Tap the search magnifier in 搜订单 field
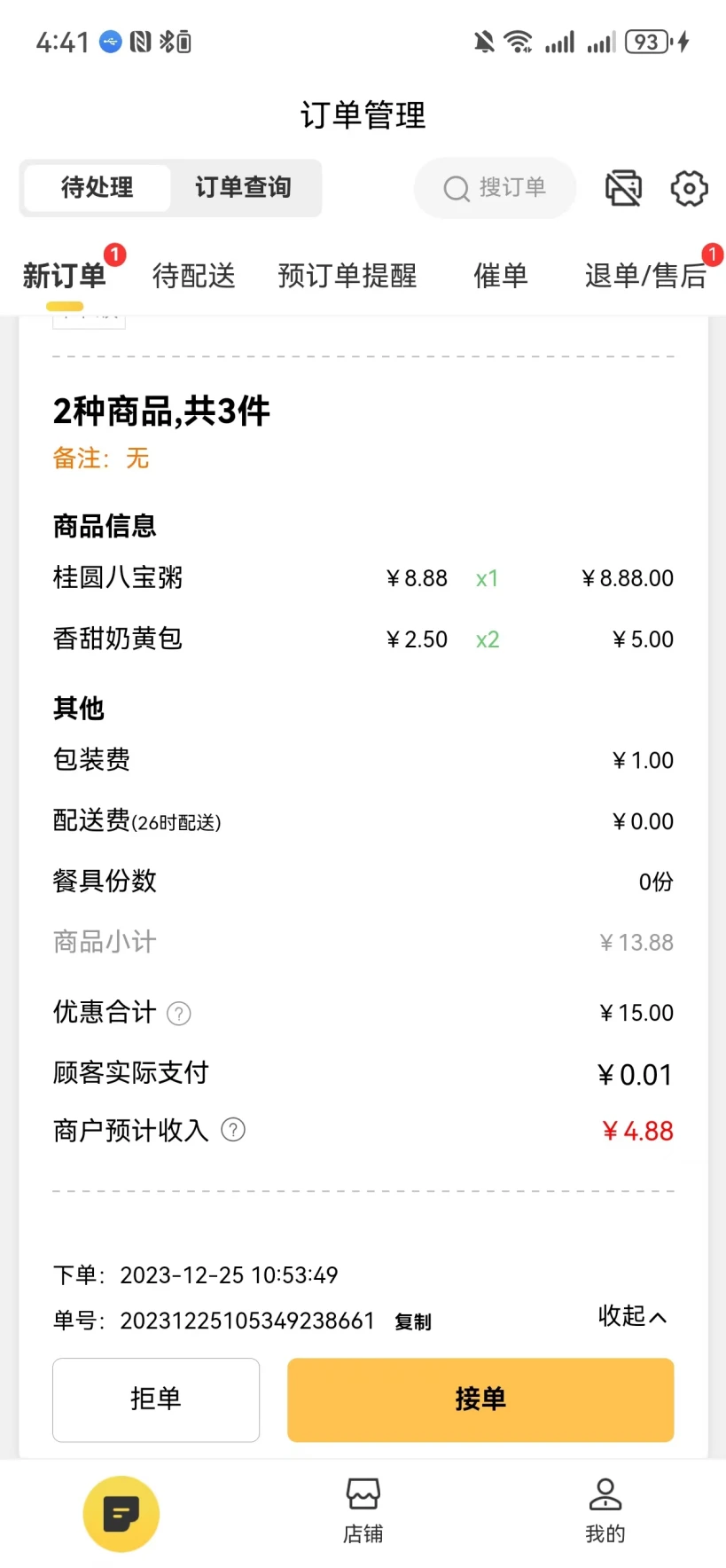Image resolution: width=726 pixels, height=1568 pixels. [456, 188]
